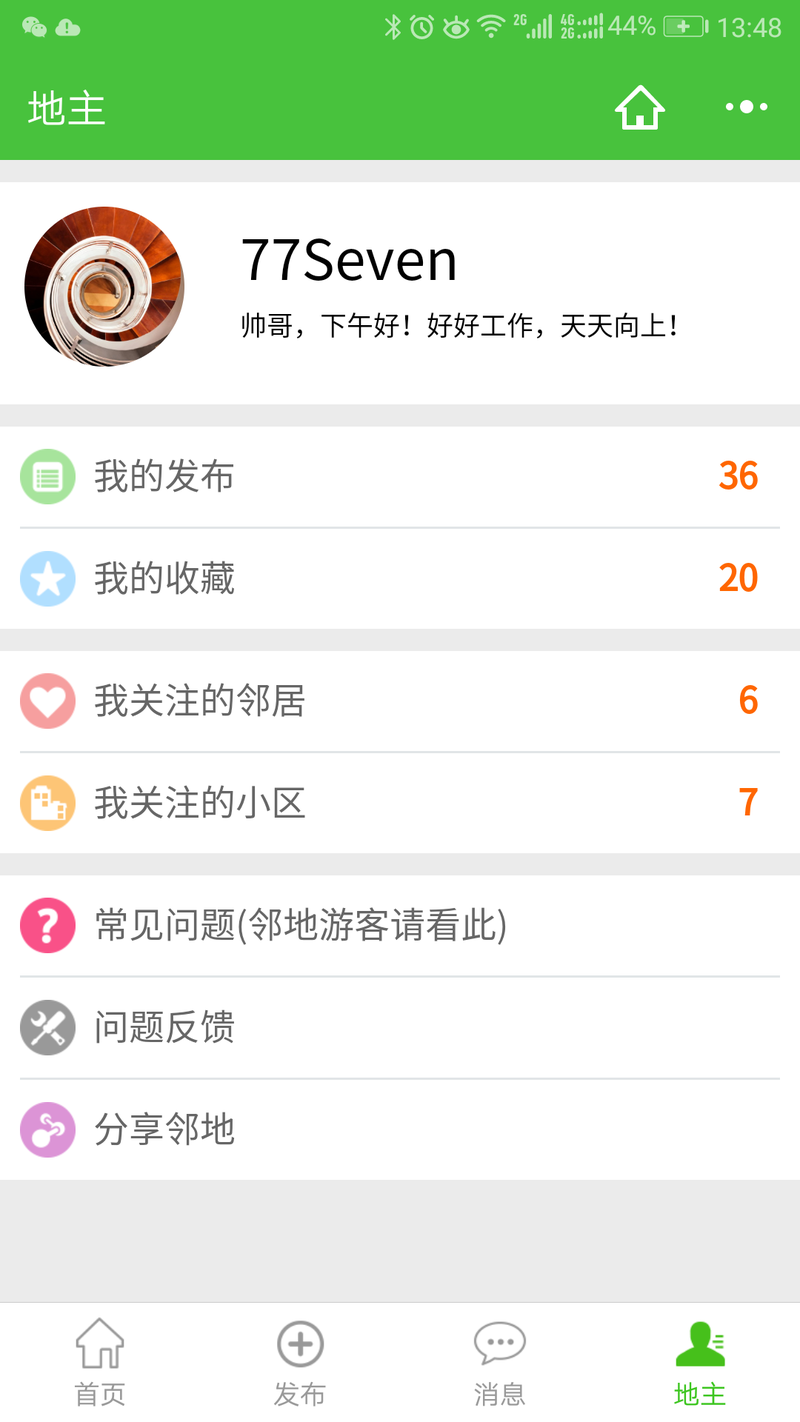Switch to the 消息 tab
Image resolution: width=800 pixels, height=1422 pixels.
(500, 1362)
